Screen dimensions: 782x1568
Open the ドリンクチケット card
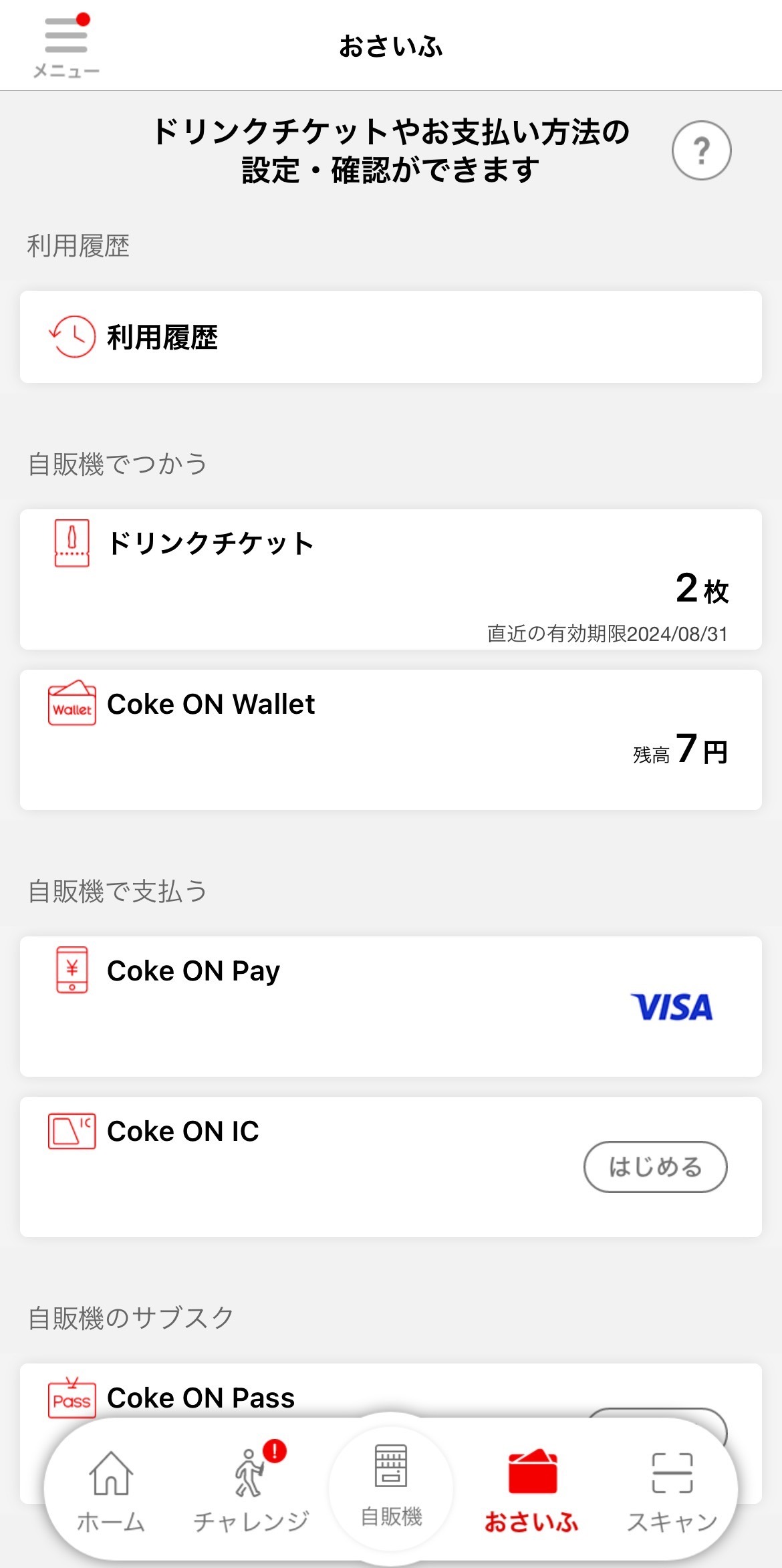click(x=390, y=579)
